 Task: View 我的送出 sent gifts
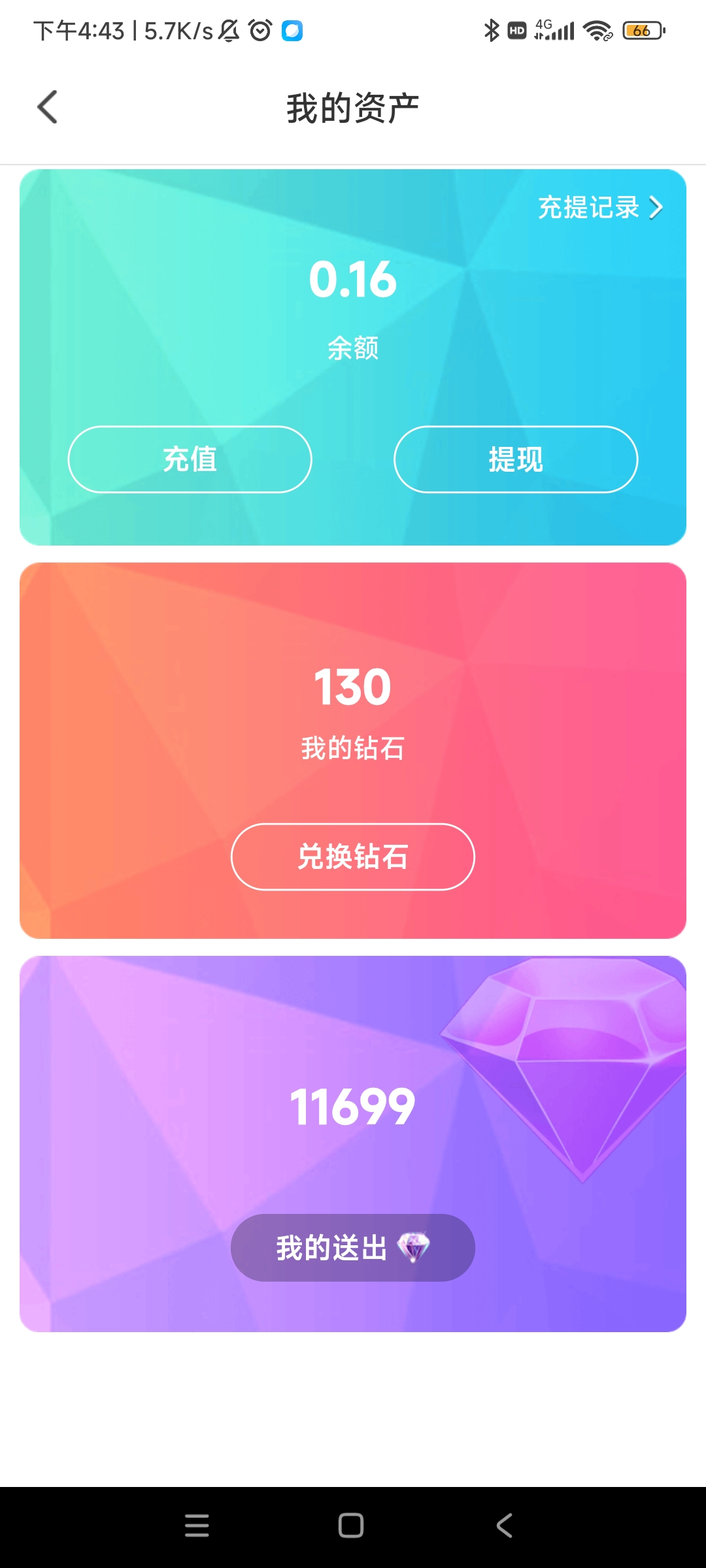click(352, 1248)
